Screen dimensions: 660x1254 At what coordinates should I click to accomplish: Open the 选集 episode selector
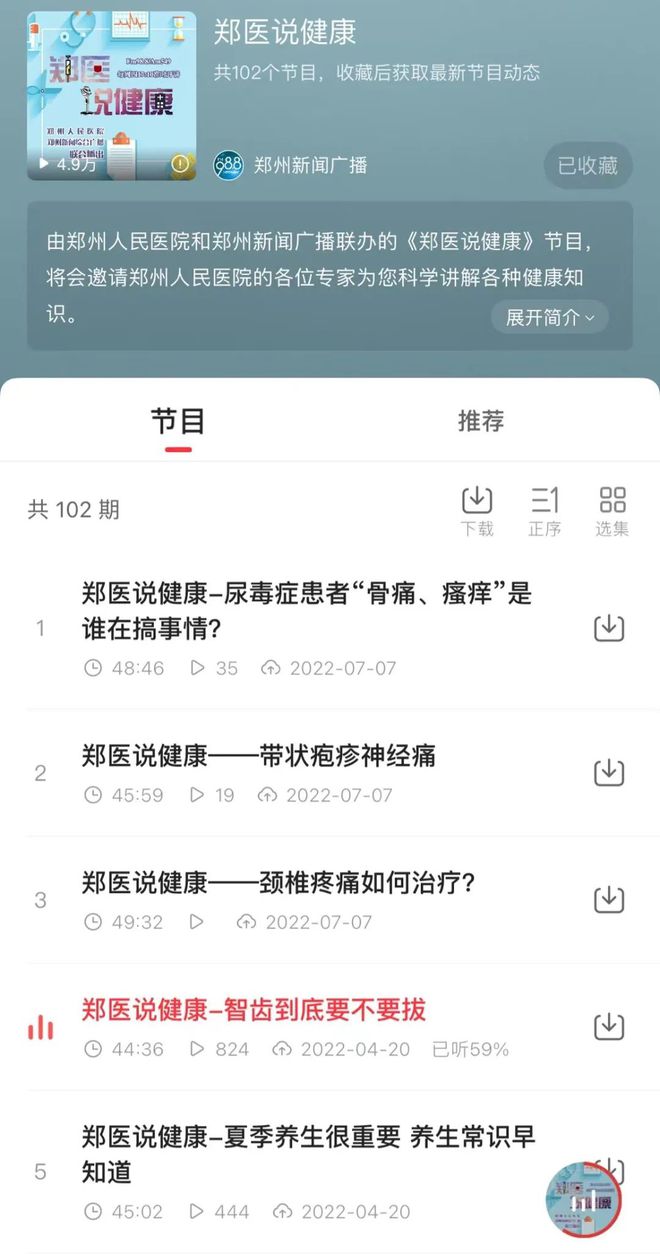point(612,511)
